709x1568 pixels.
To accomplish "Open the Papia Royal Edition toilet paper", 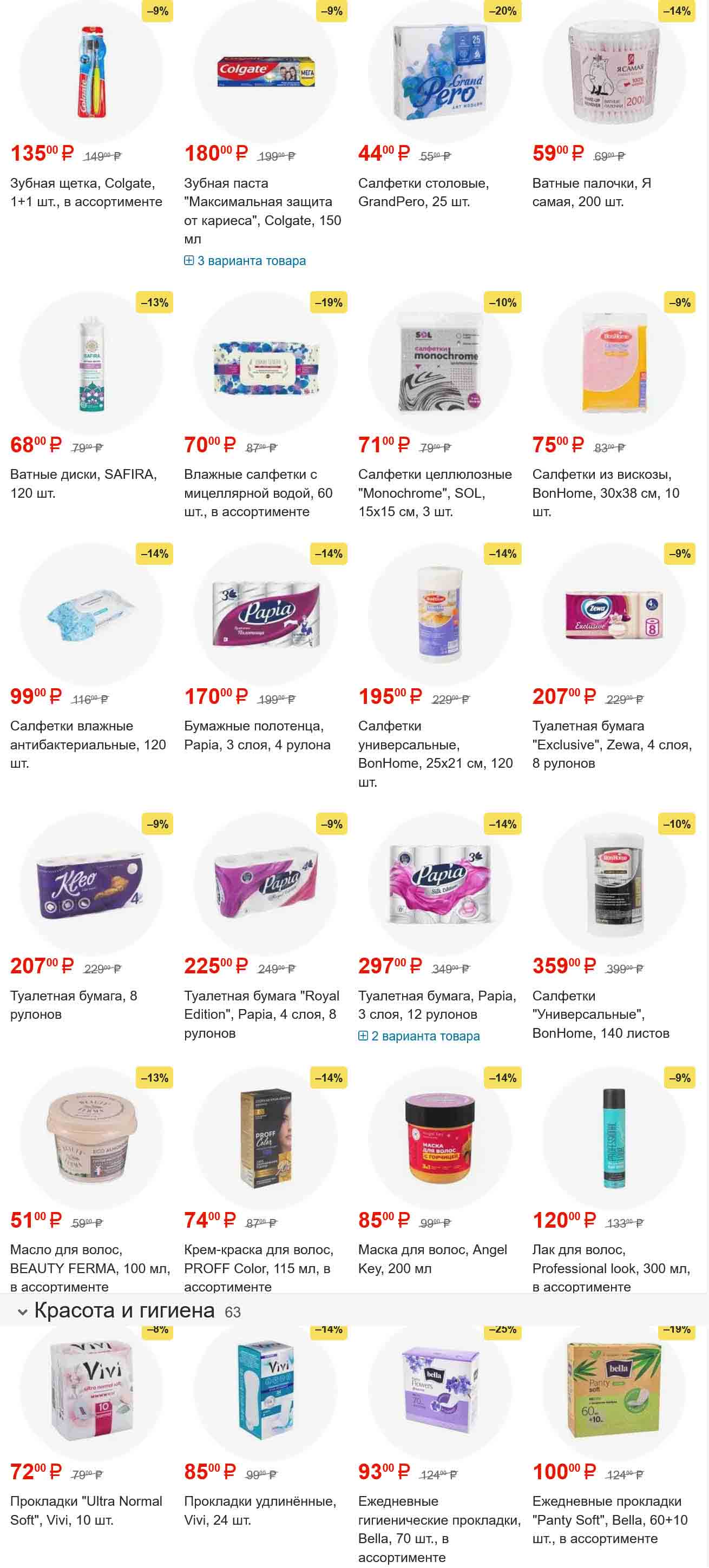I will click(x=261, y=1013).
